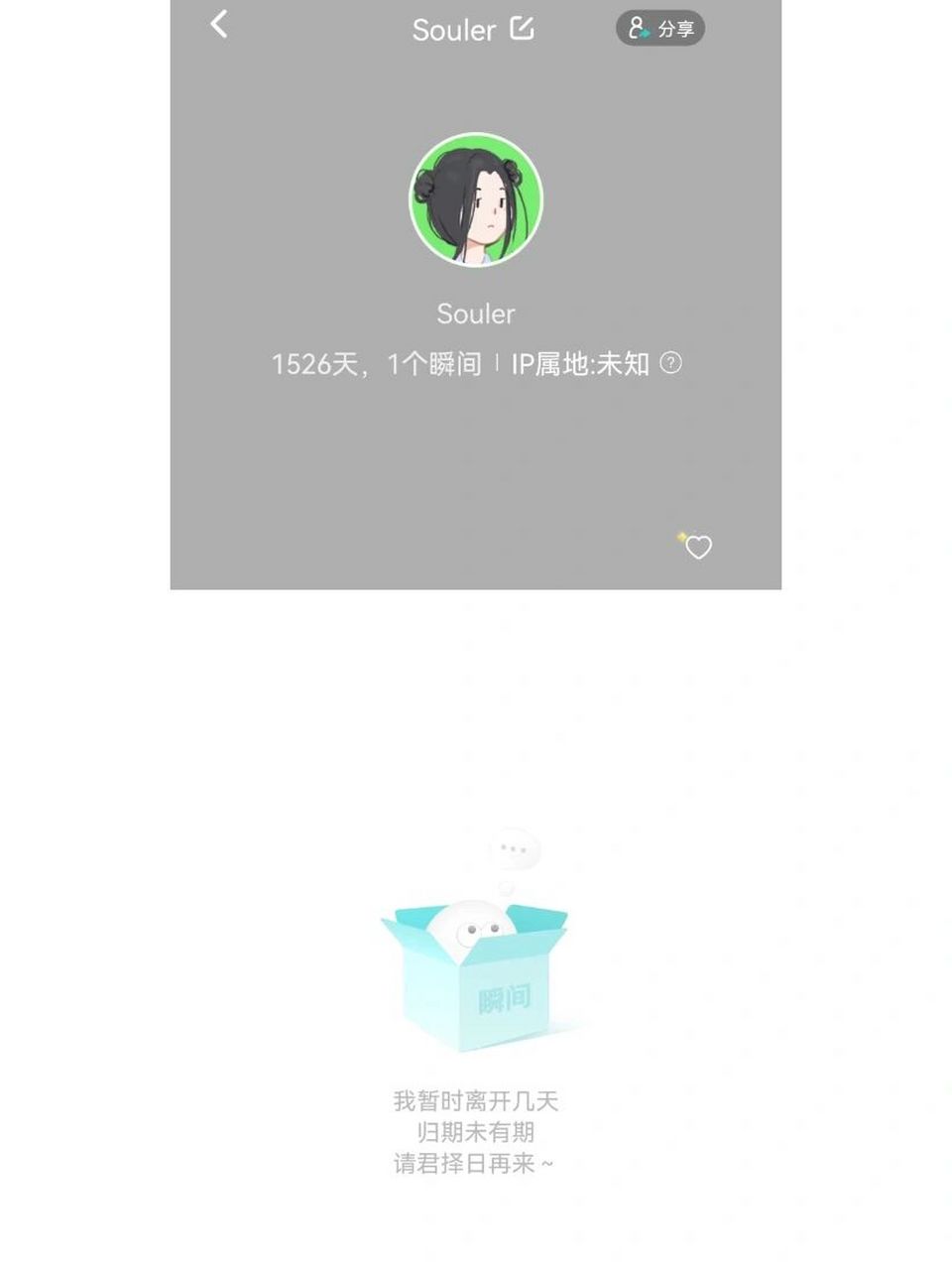This screenshot has width=952, height=1270.
Task: Tap the Souler title in the top bar
Action: (453, 30)
